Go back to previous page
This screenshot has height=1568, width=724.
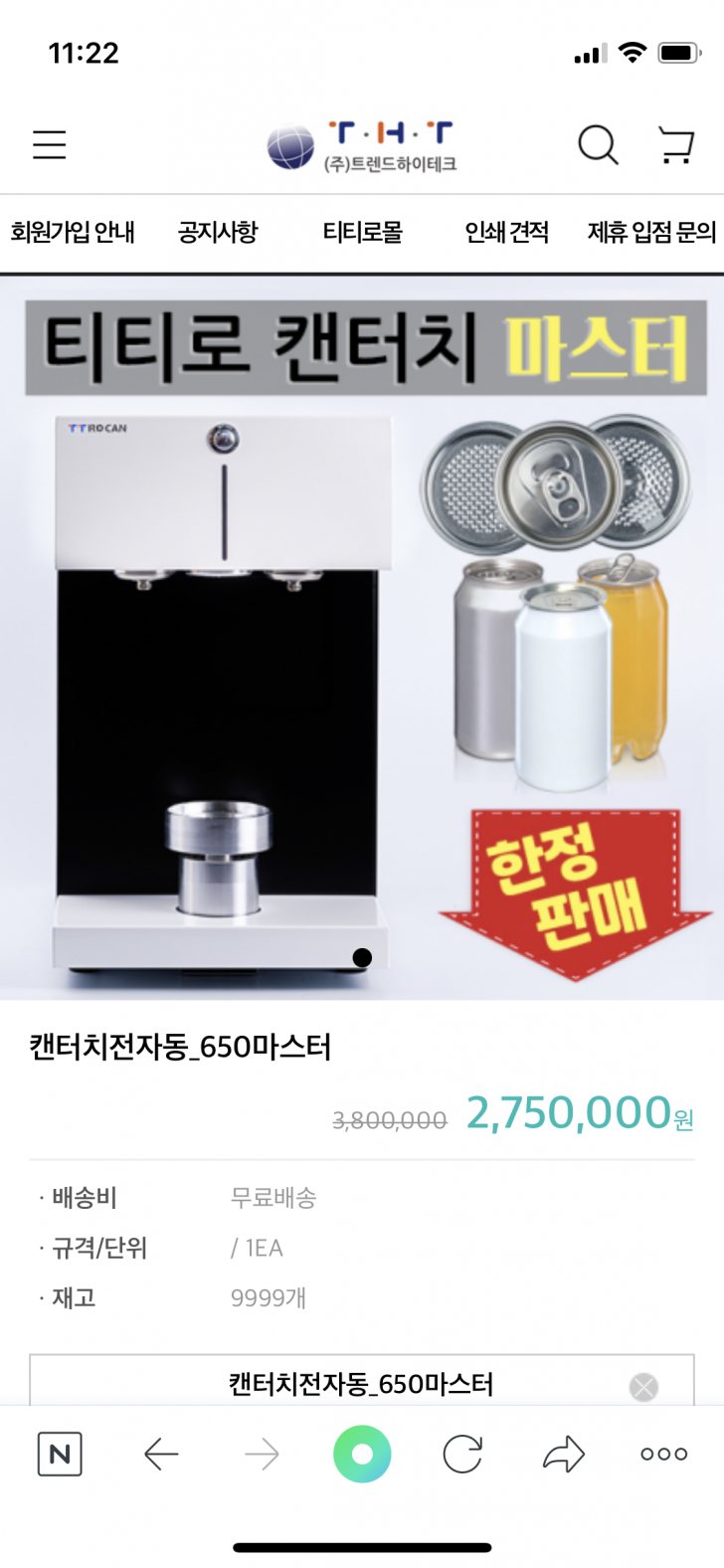tap(161, 1455)
